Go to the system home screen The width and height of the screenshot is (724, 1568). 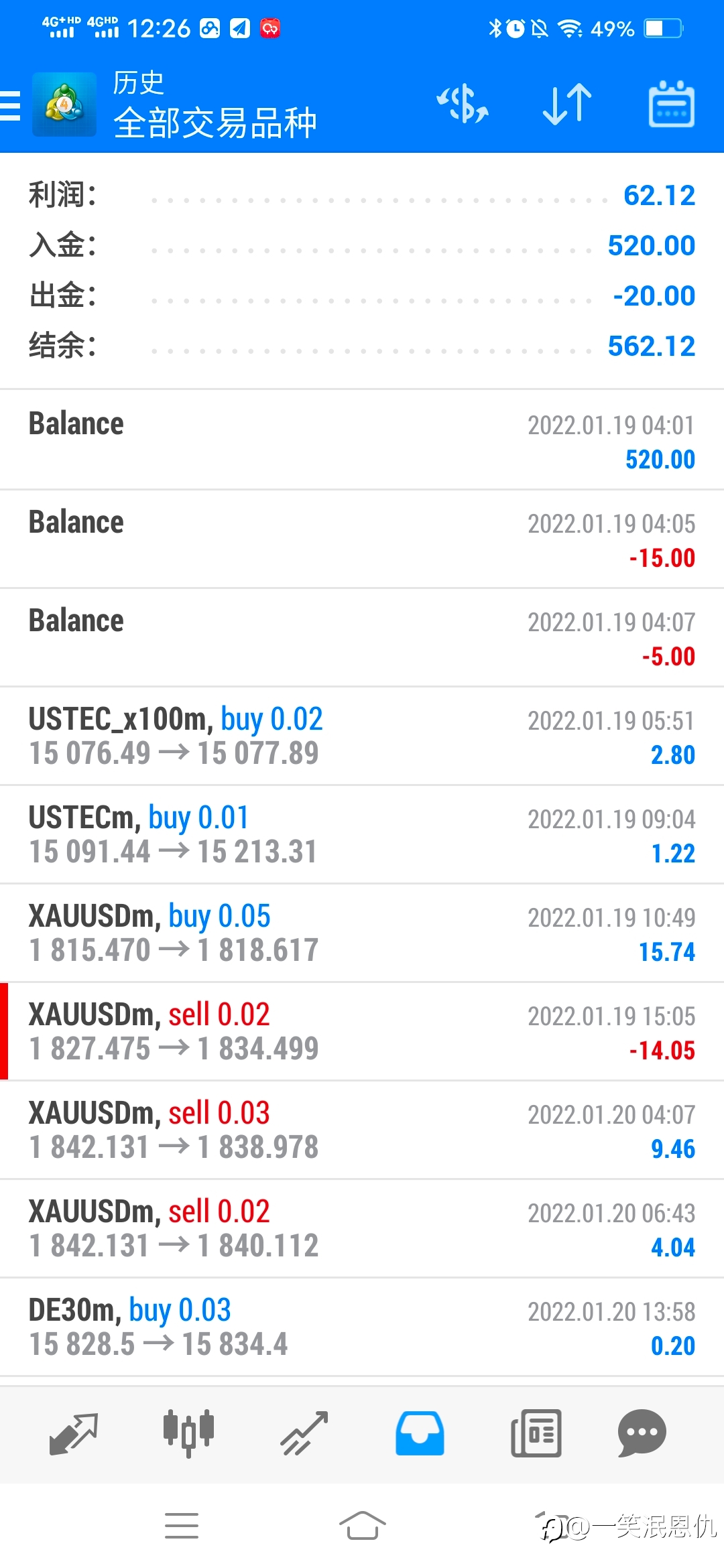click(x=362, y=1526)
